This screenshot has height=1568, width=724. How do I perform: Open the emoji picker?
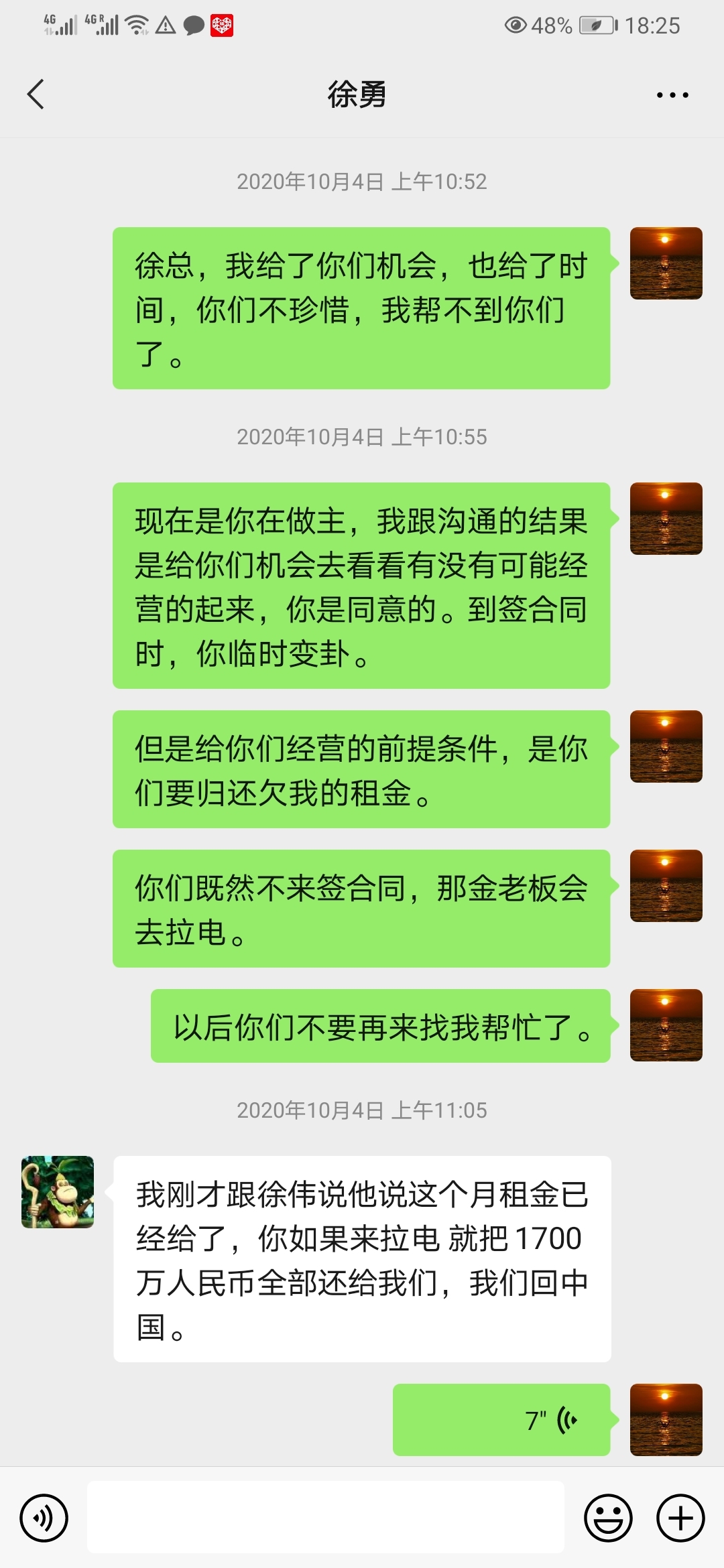pyautogui.click(x=608, y=1518)
